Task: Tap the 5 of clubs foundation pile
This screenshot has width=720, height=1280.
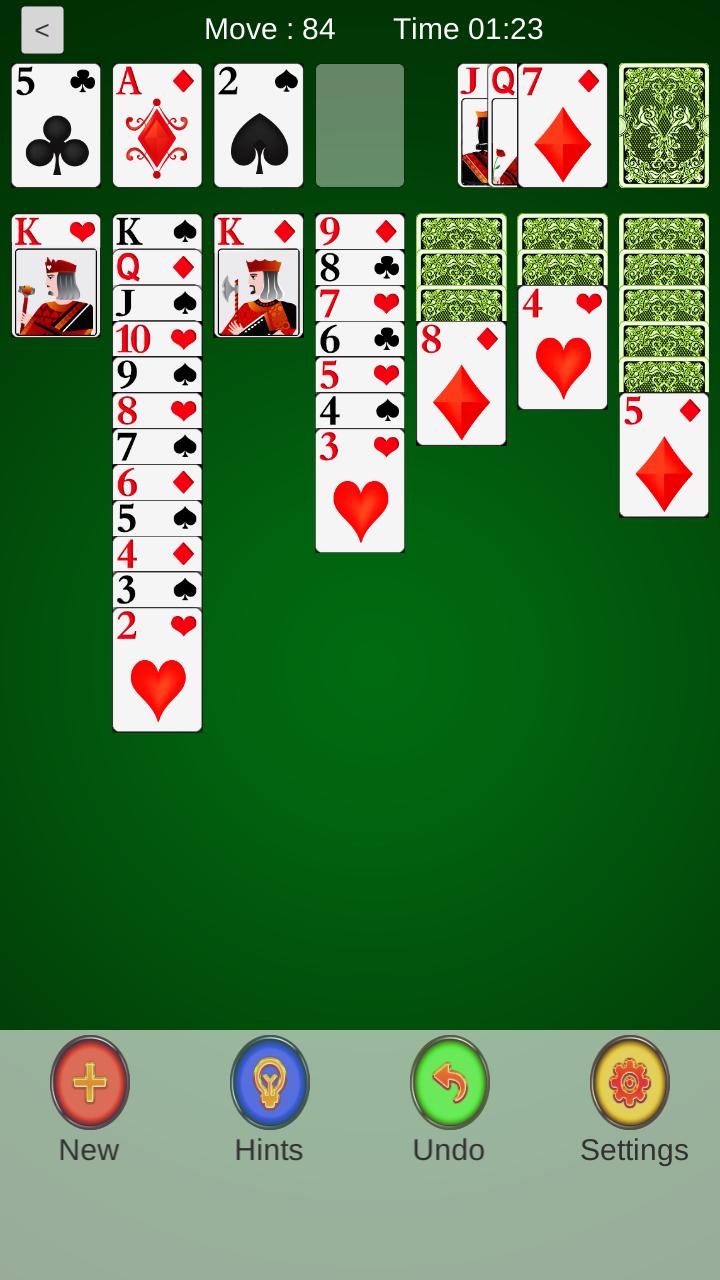Action: coord(56,125)
